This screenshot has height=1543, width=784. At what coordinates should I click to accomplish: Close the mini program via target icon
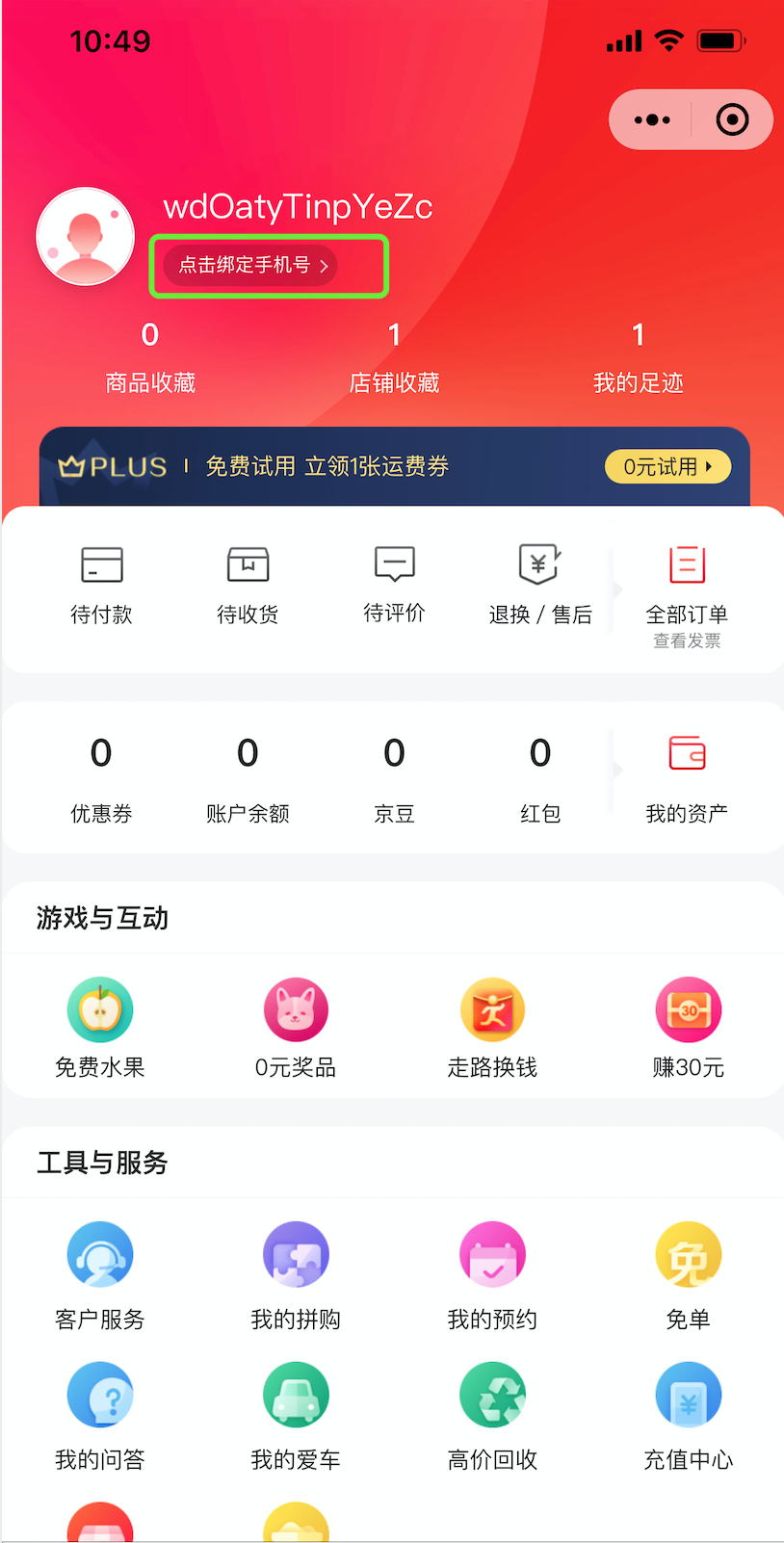click(x=732, y=120)
